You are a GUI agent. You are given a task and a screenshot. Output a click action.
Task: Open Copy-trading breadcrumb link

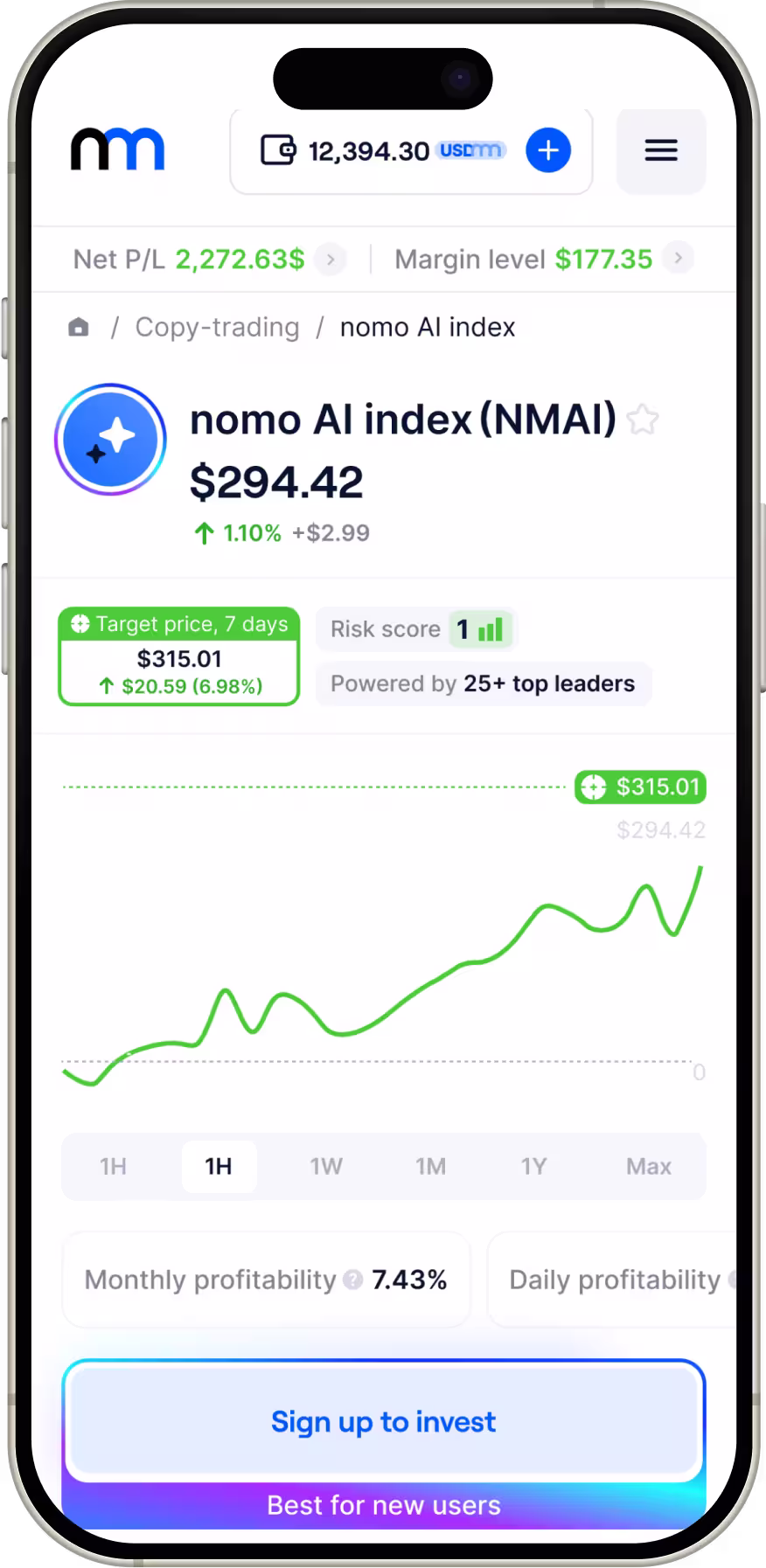coord(217,328)
